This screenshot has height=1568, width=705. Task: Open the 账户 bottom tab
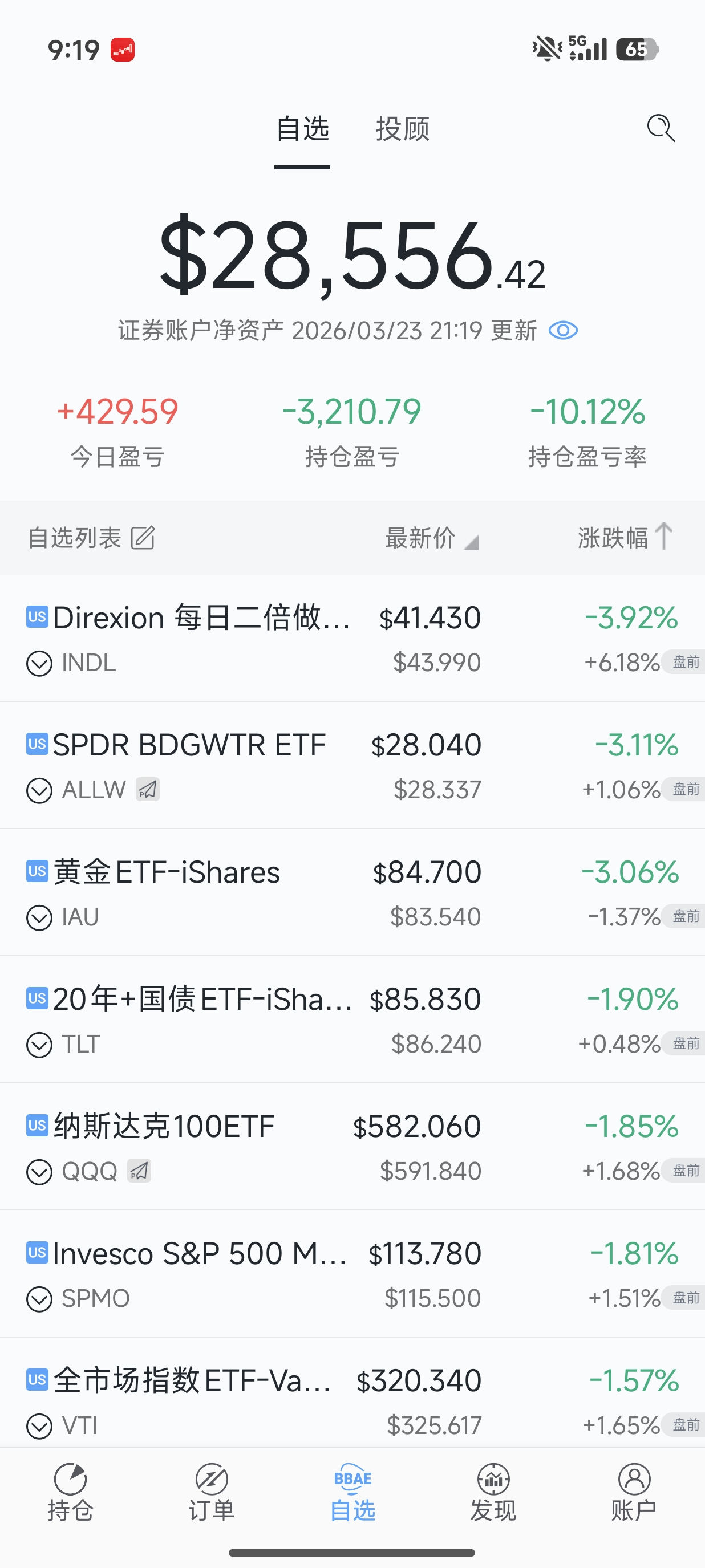pos(634,1492)
